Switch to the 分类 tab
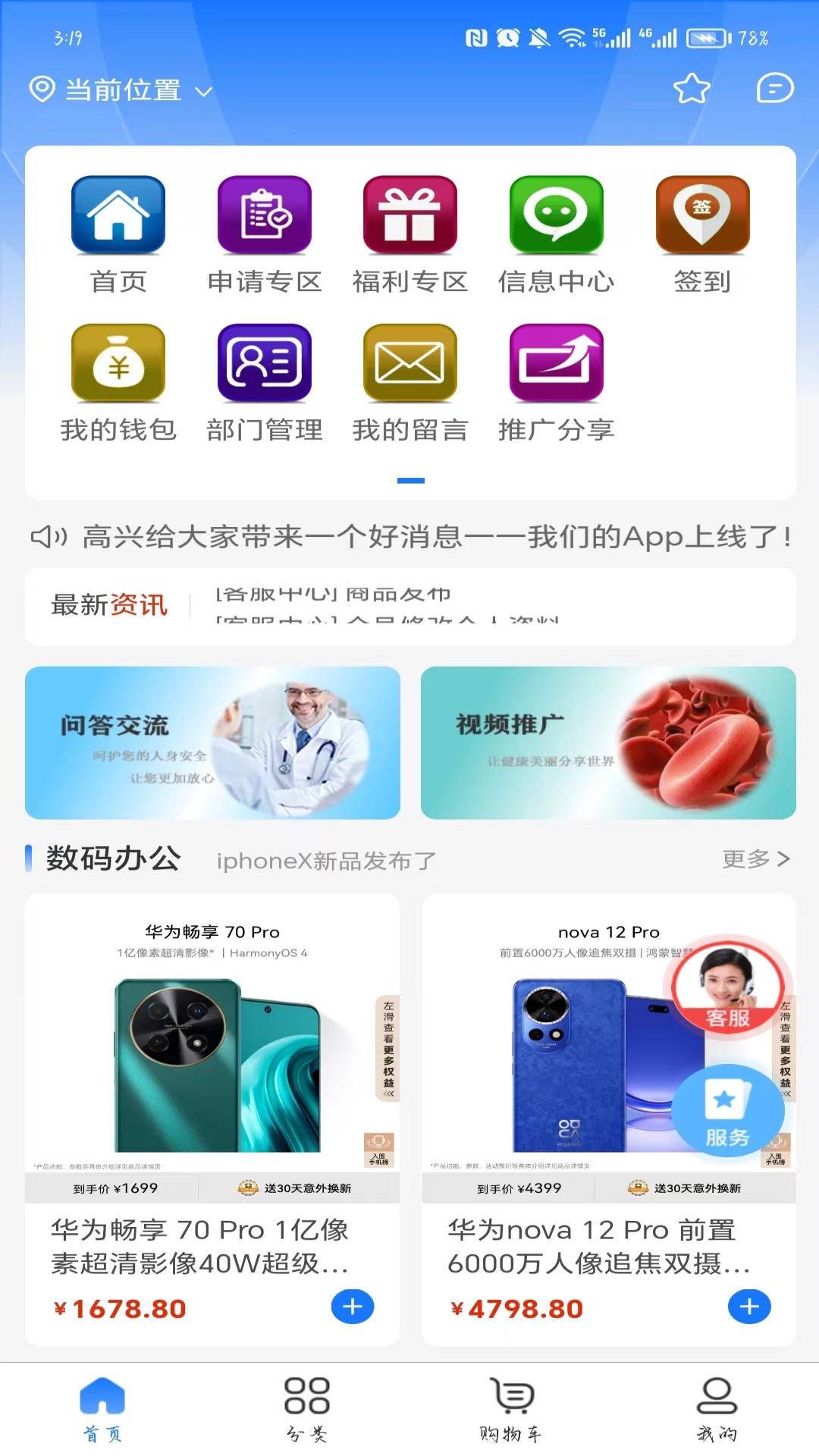This screenshot has width=819, height=1456. 307,1408
